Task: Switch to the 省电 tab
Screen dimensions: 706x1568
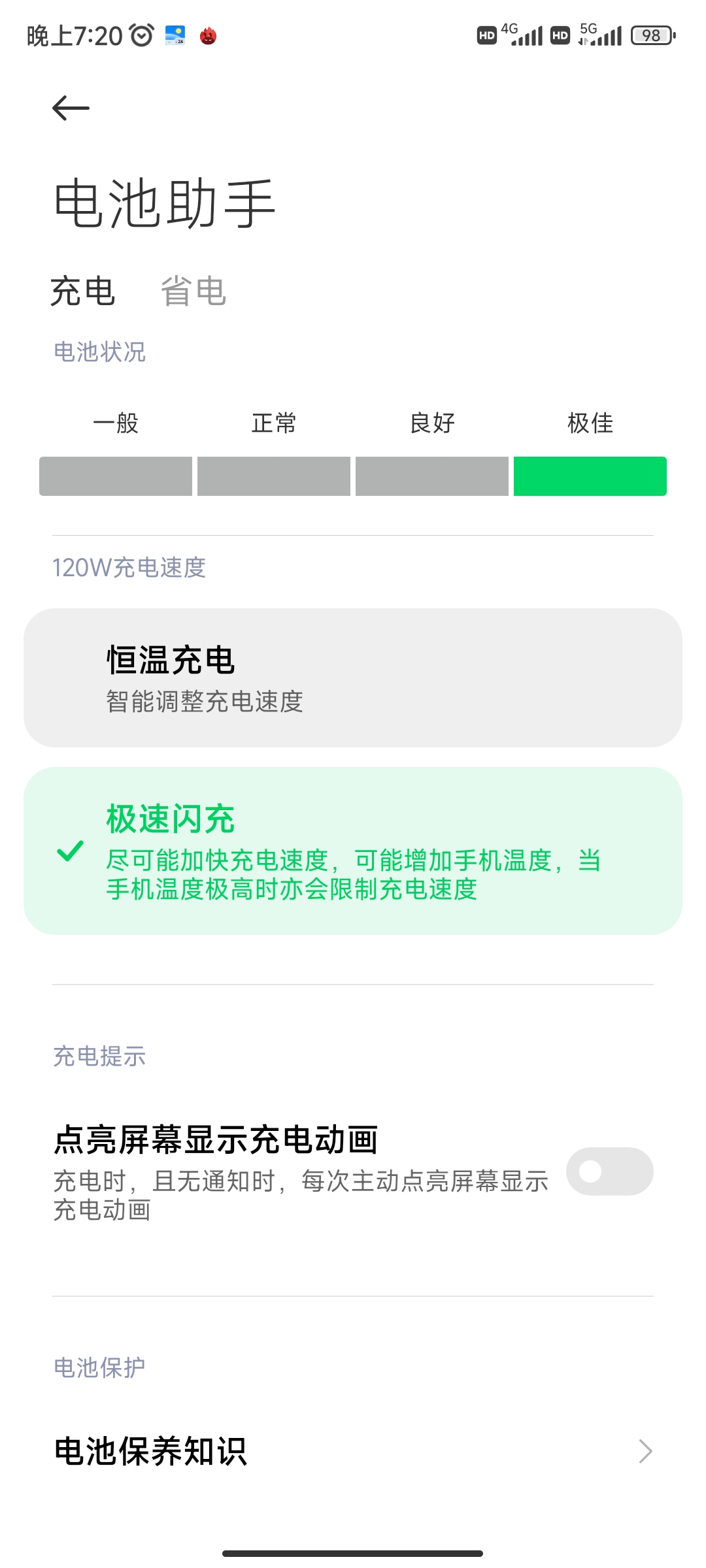Action: (x=193, y=291)
